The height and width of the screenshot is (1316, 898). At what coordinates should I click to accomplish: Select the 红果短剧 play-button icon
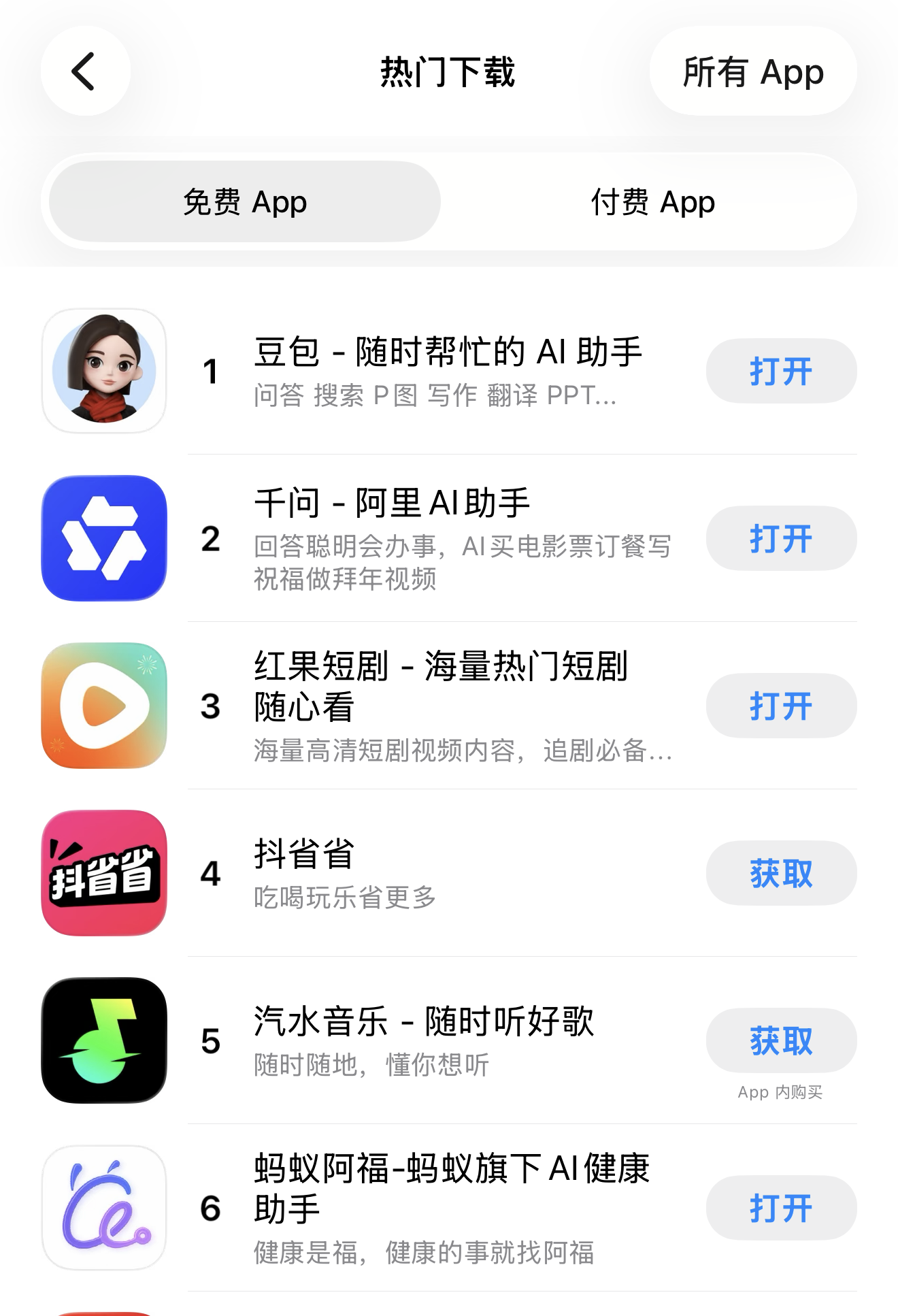(x=103, y=706)
